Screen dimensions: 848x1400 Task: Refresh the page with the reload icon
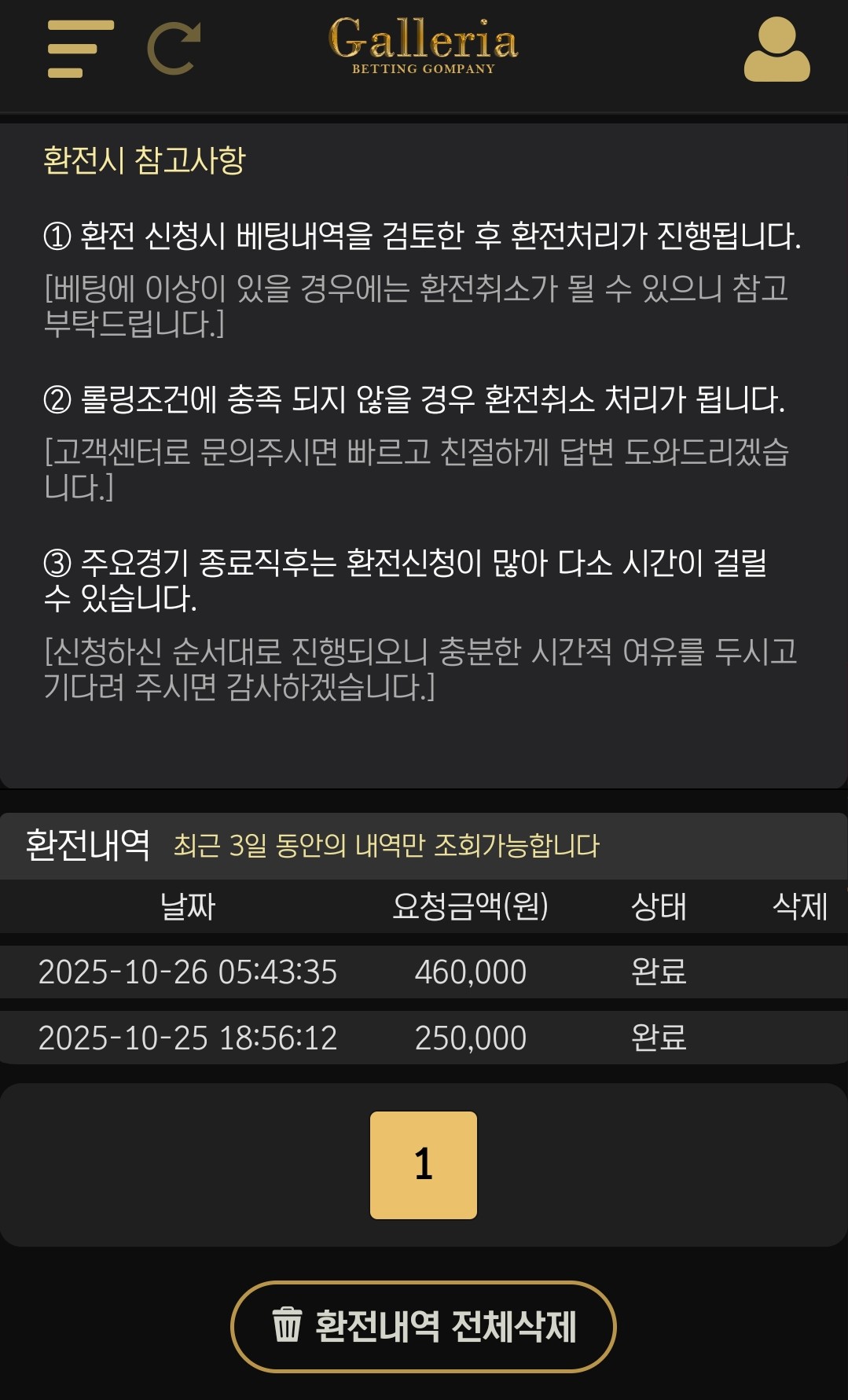pyautogui.click(x=174, y=50)
